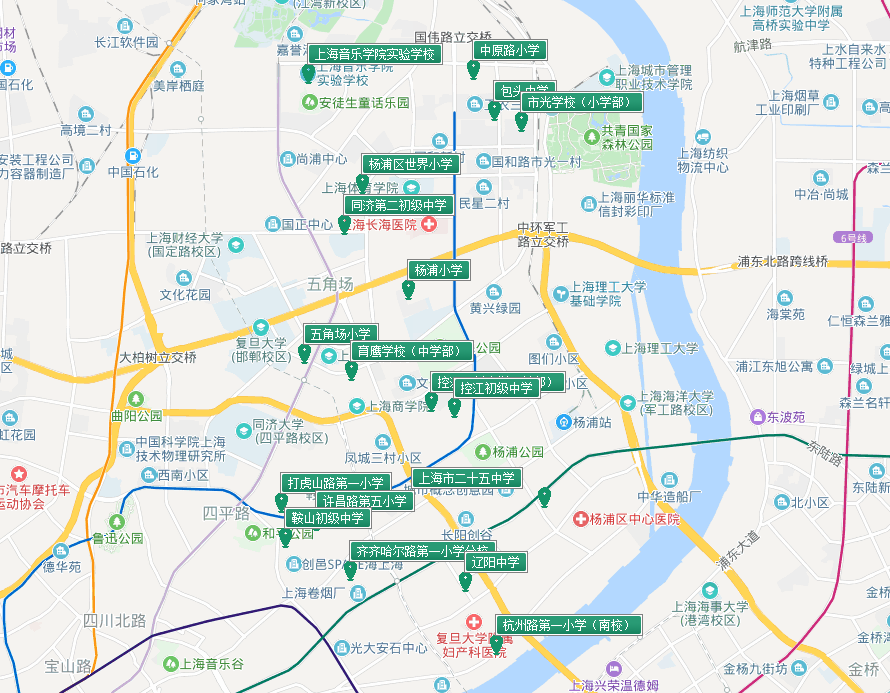Tap the 杨浦小学 school pin
The width and height of the screenshot is (890, 693).
[x=408, y=289]
